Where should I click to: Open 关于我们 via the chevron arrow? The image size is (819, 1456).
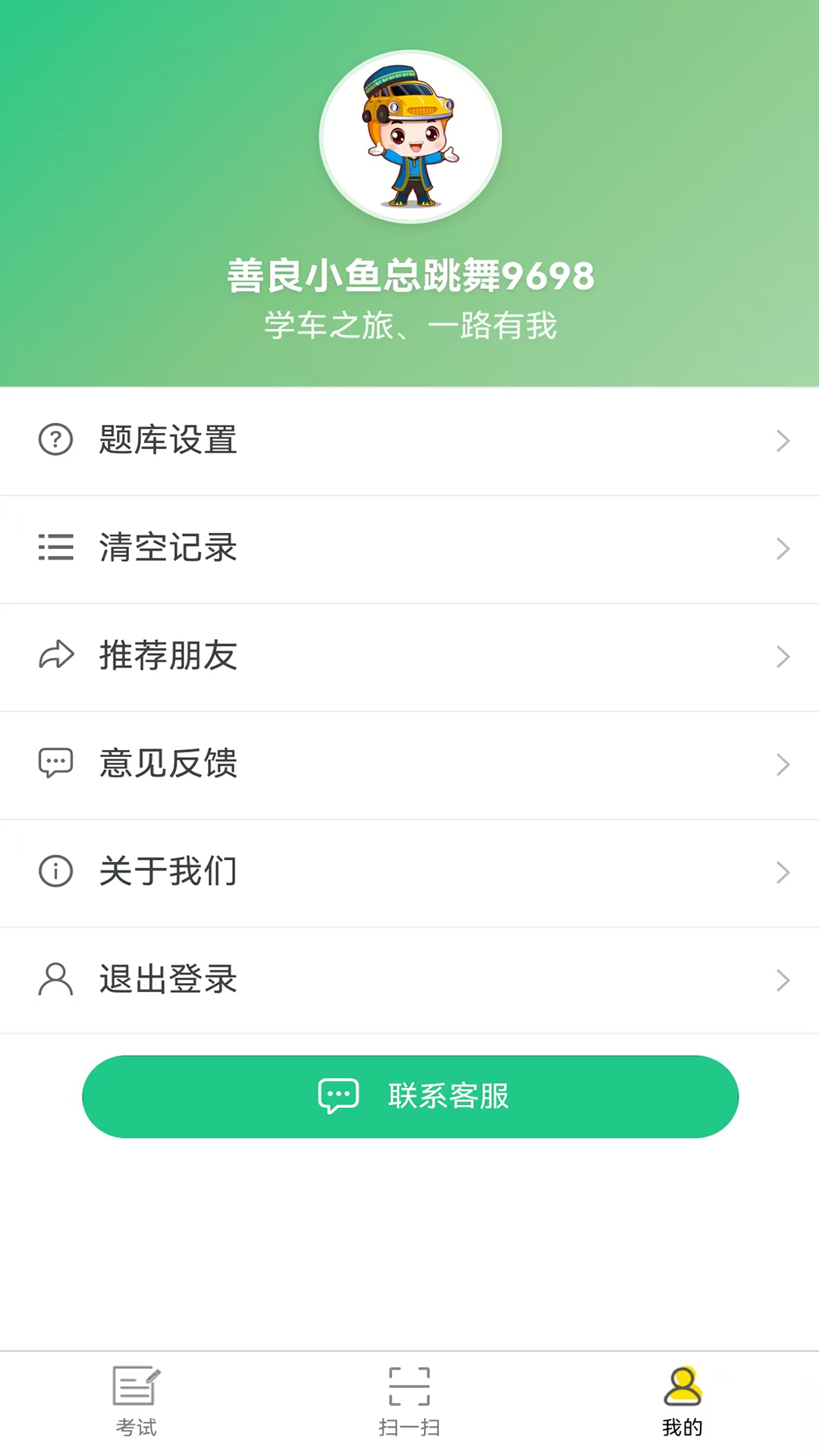pyautogui.click(x=783, y=872)
